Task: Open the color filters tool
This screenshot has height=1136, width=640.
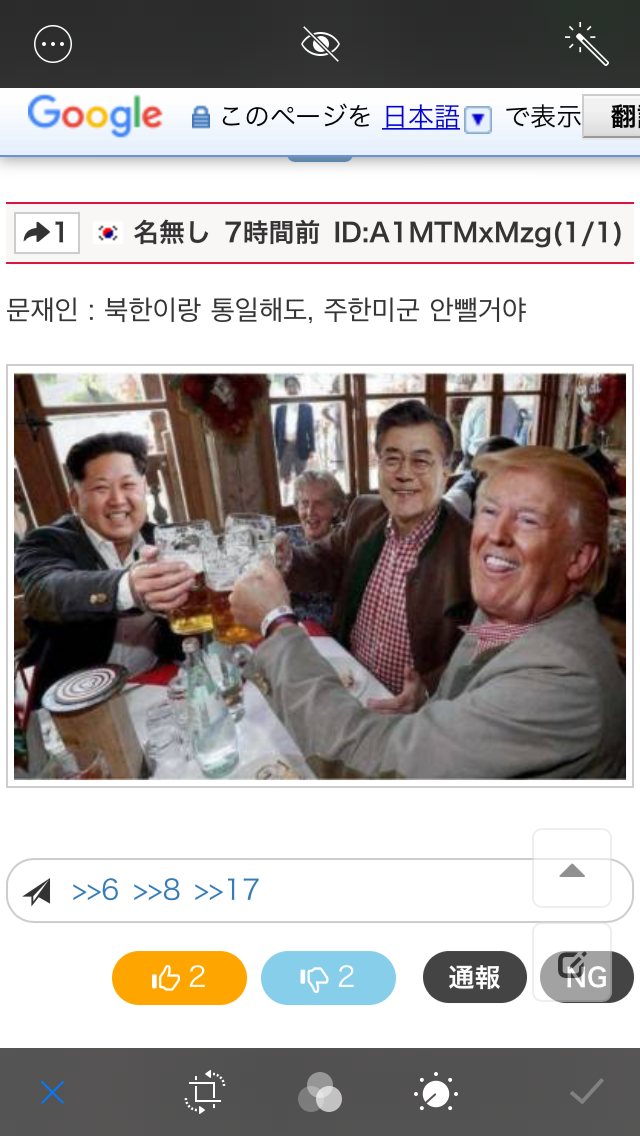Action: coord(320,1093)
